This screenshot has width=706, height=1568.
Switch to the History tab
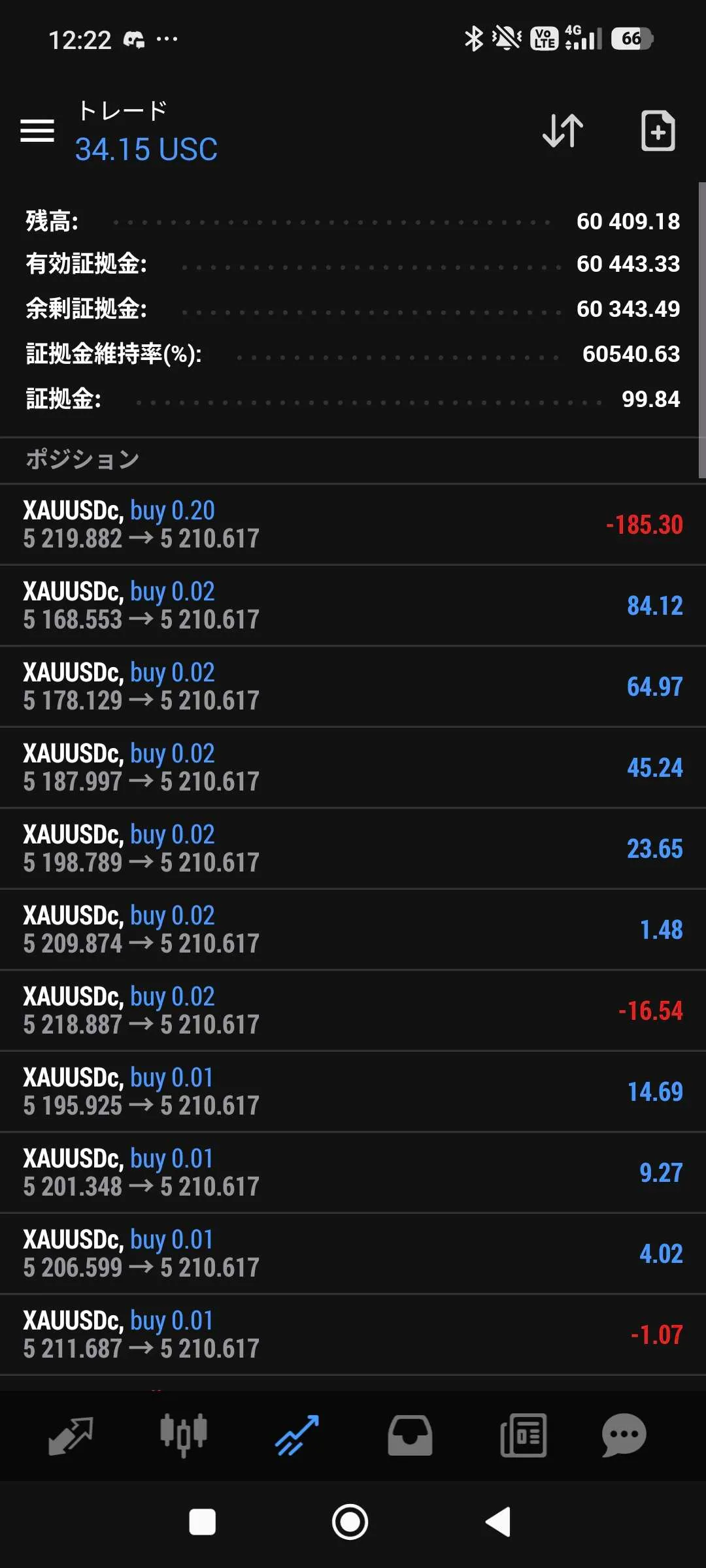pos(410,1435)
